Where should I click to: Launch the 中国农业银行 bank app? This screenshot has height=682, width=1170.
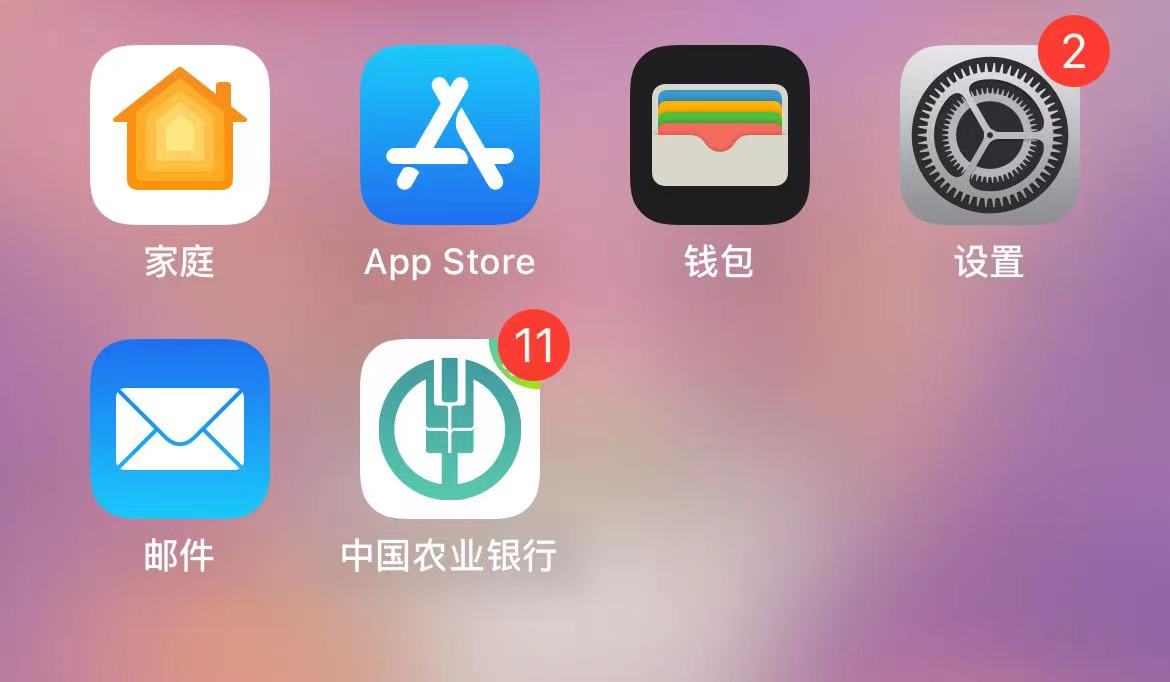pyautogui.click(x=450, y=429)
